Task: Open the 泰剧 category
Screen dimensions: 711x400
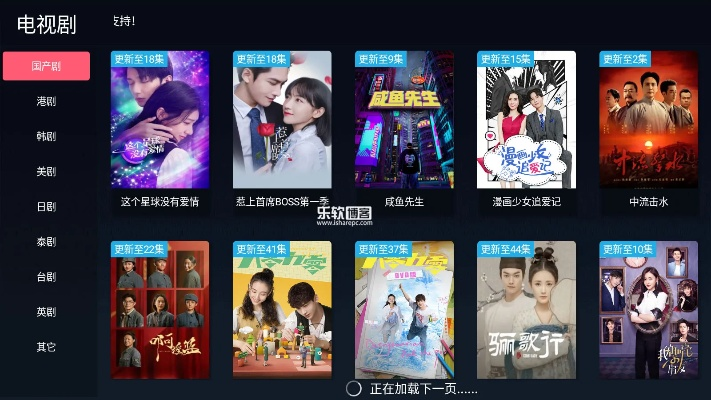Action: pos(46,241)
